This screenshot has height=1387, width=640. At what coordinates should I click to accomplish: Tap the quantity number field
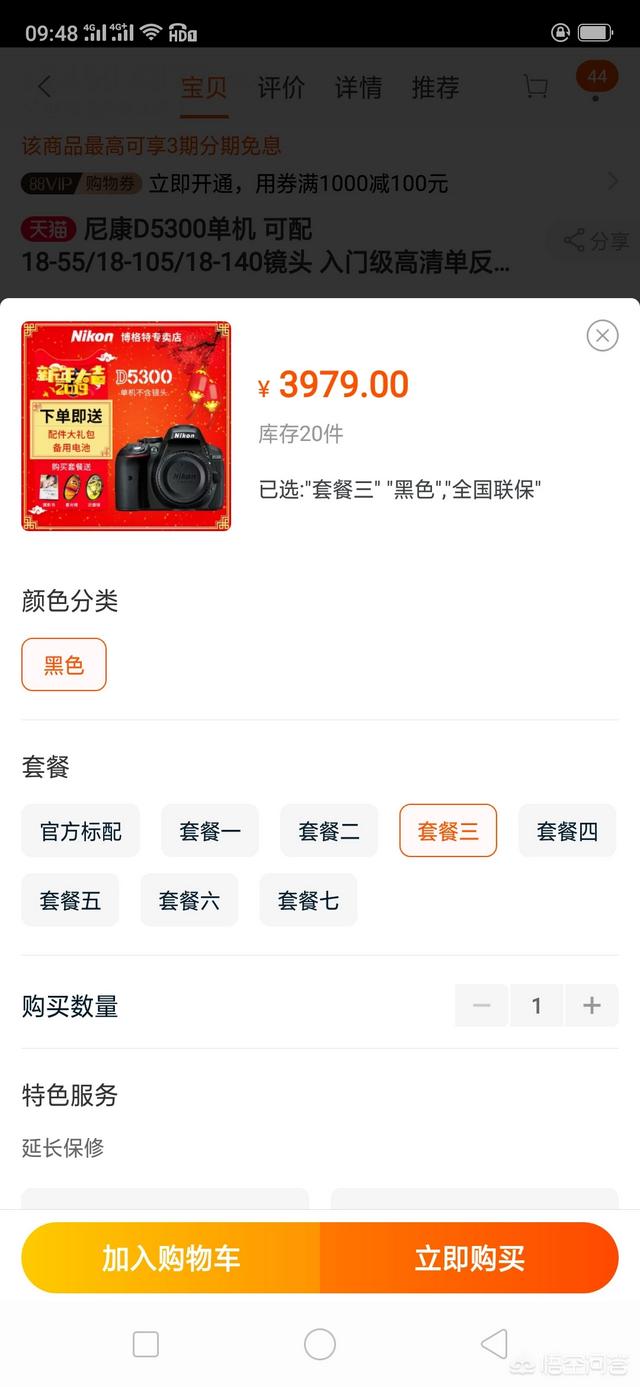click(537, 1006)
